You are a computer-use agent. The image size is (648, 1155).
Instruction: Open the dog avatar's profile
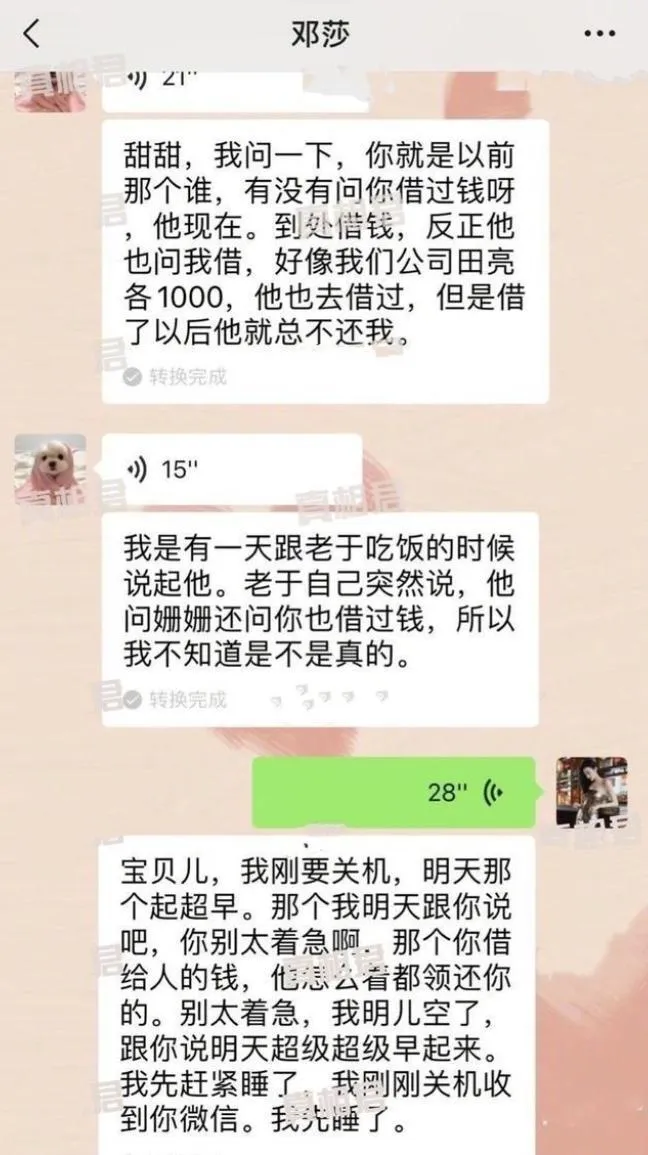50,468
